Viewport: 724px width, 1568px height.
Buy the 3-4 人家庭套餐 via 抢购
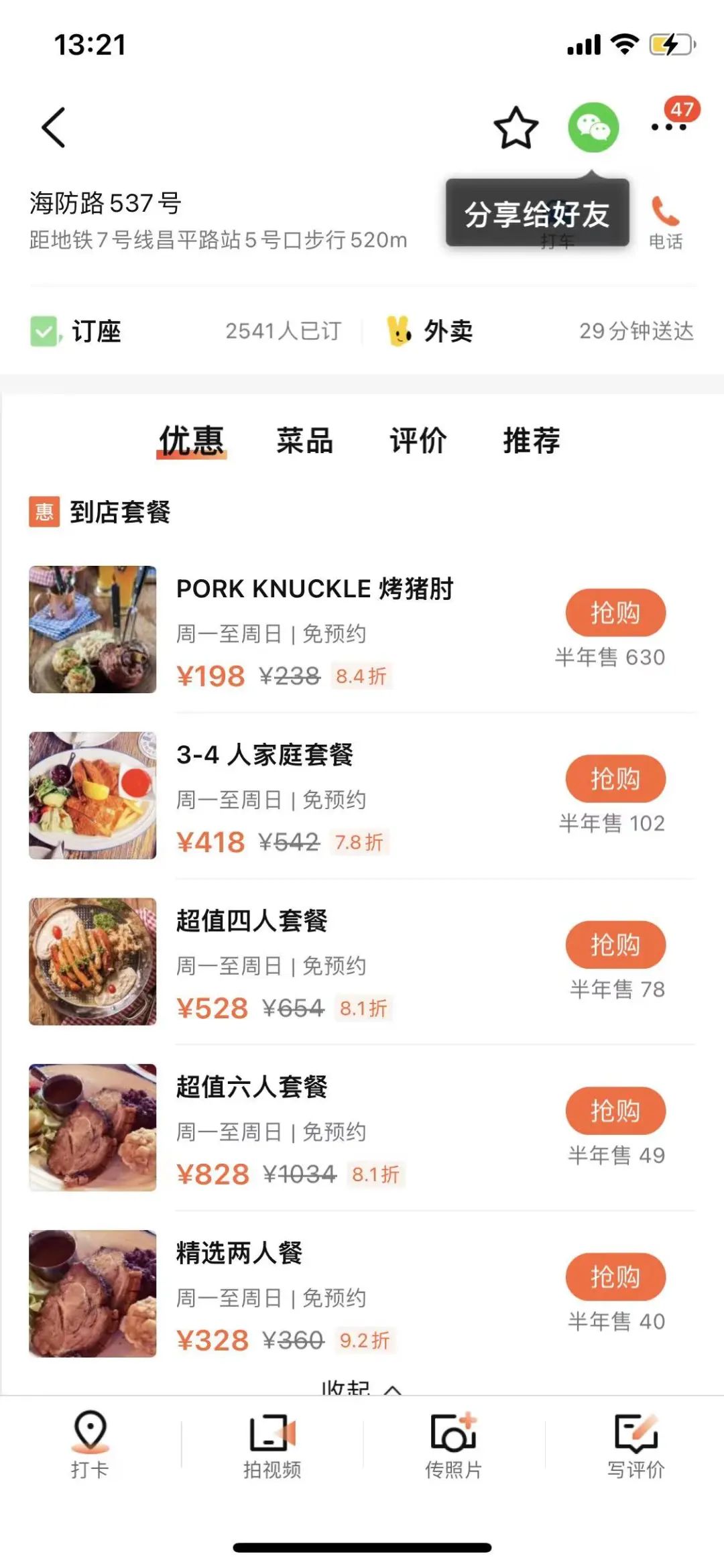coord(615,779)
